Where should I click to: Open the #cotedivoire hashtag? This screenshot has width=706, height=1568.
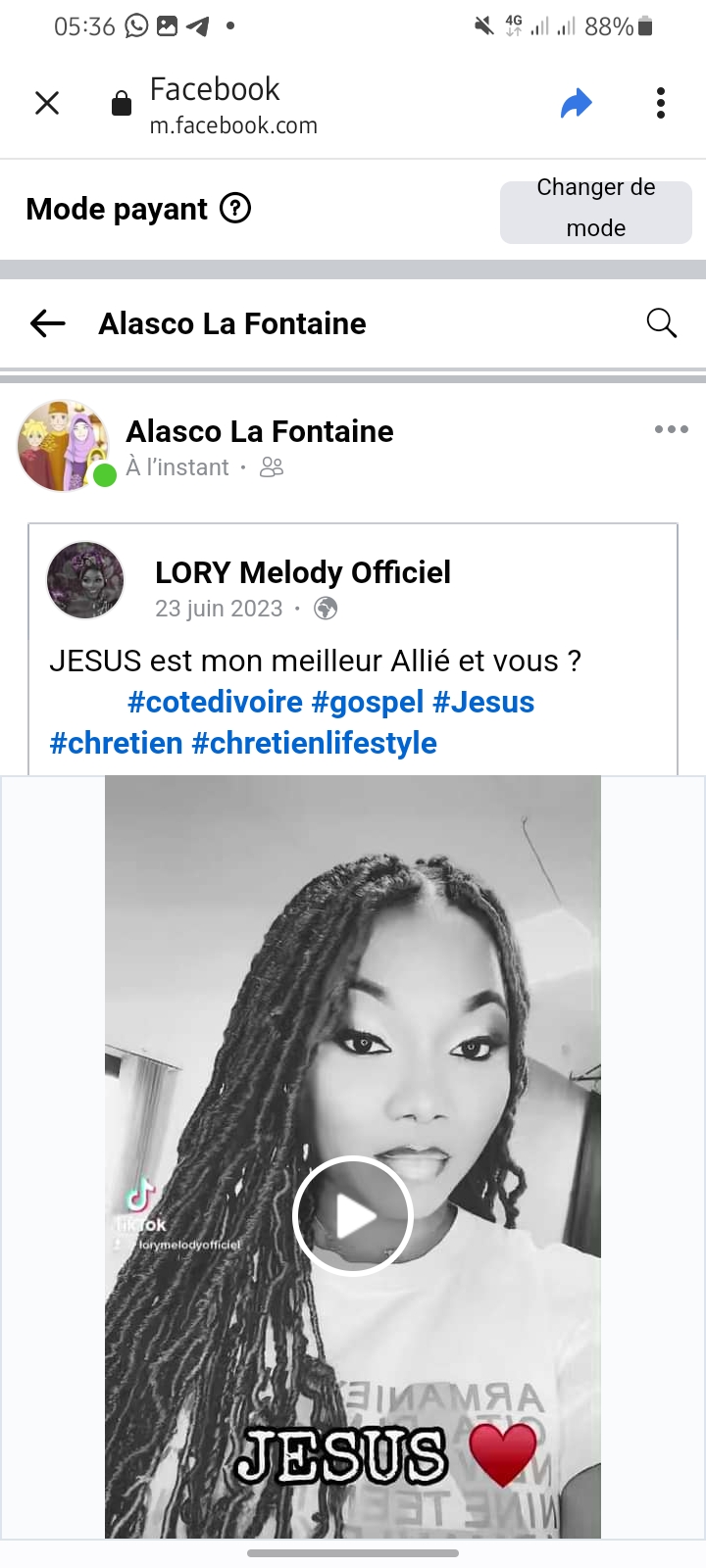pos(215,702)
